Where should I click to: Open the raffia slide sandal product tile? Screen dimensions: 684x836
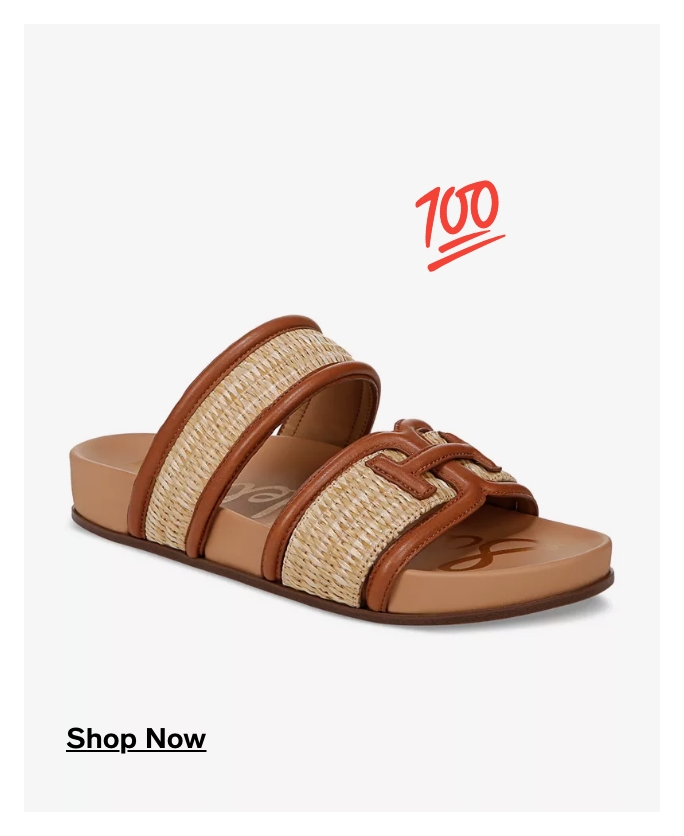tap(340, 470)
